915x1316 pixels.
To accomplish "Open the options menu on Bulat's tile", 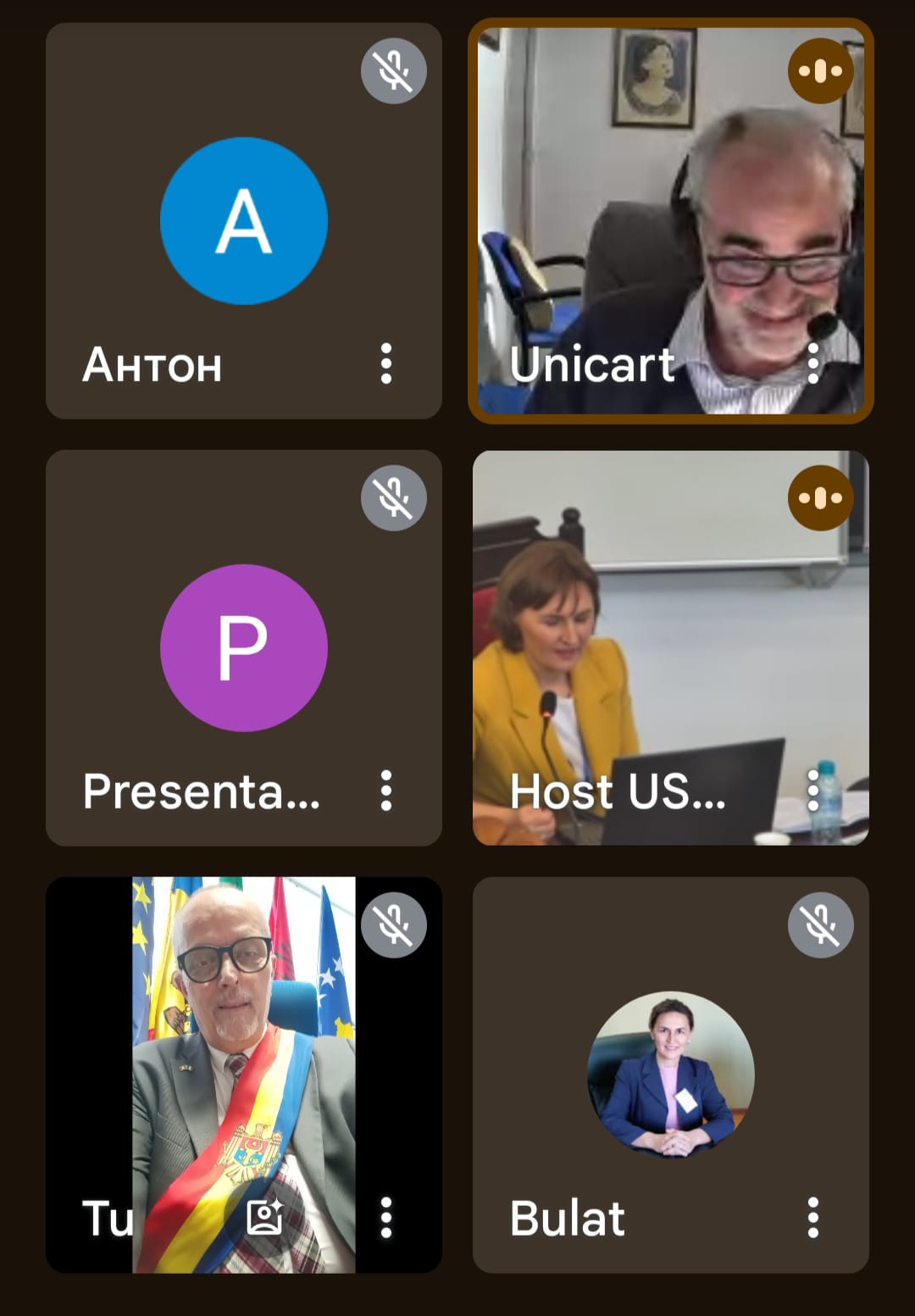I will 813,1218.
